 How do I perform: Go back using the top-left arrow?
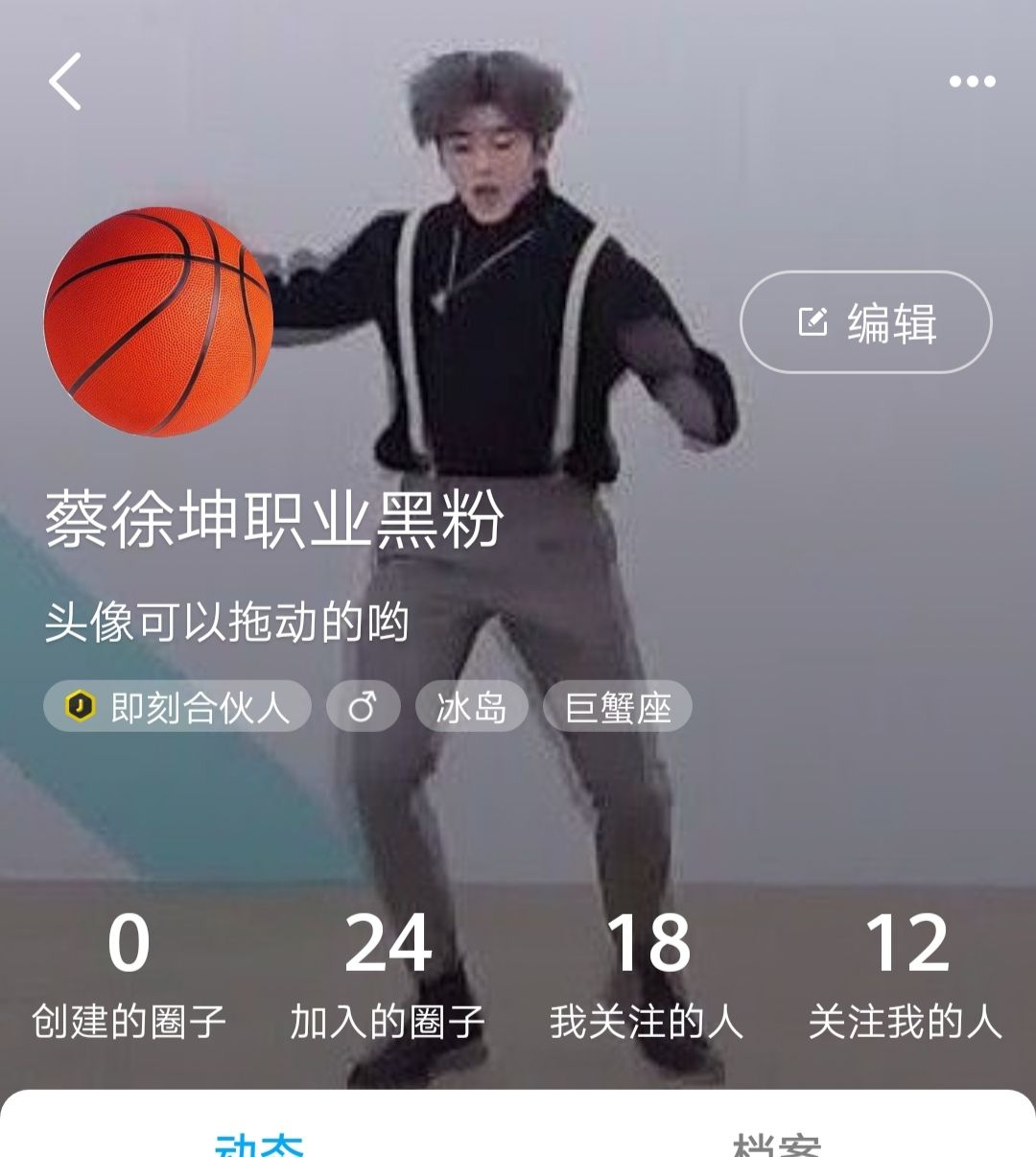[x=65, y=82]
